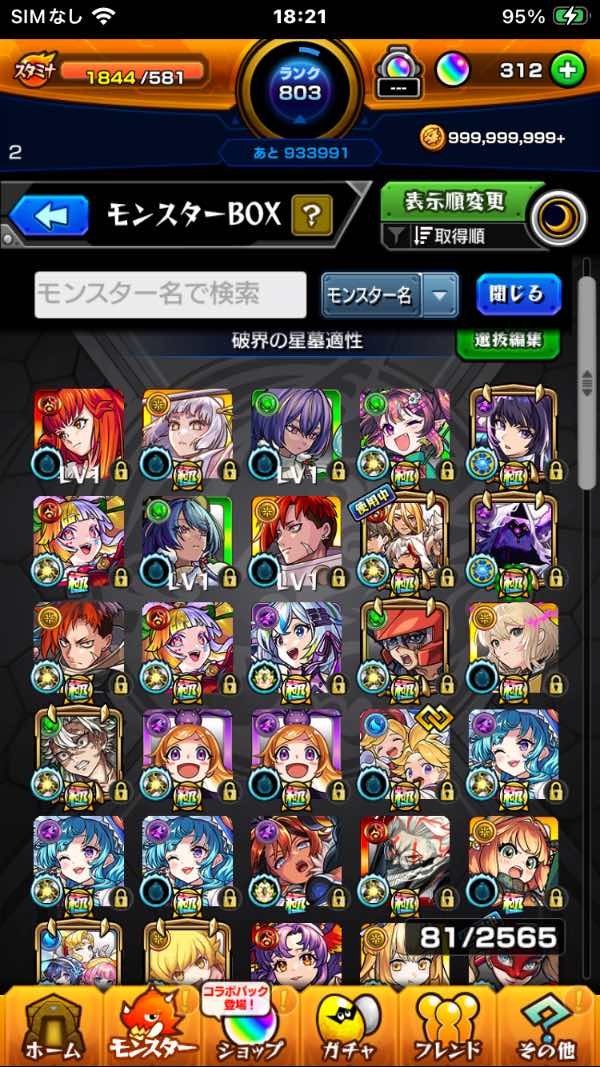Viewport: 600px width, 1067px height.
Task: Switch to the ホーム tab
Action: pos(50,1025)
